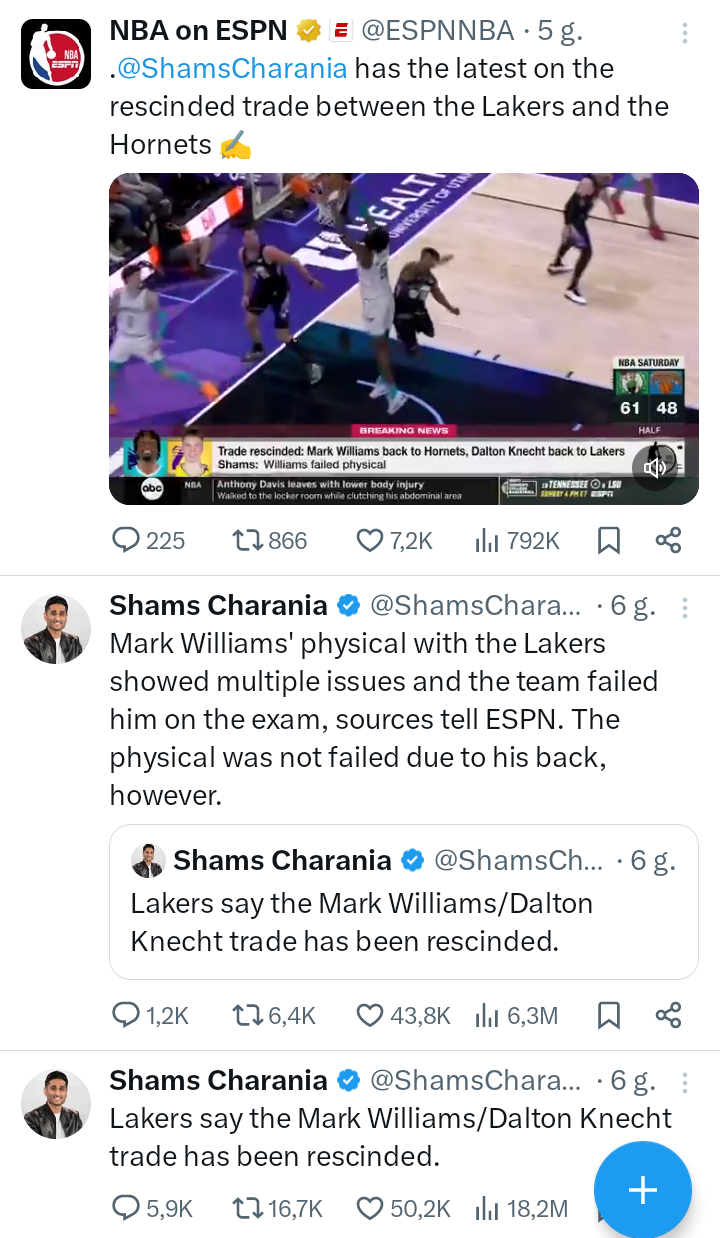
Task: Unmute the video with the speaker icon
Action: 657,466
